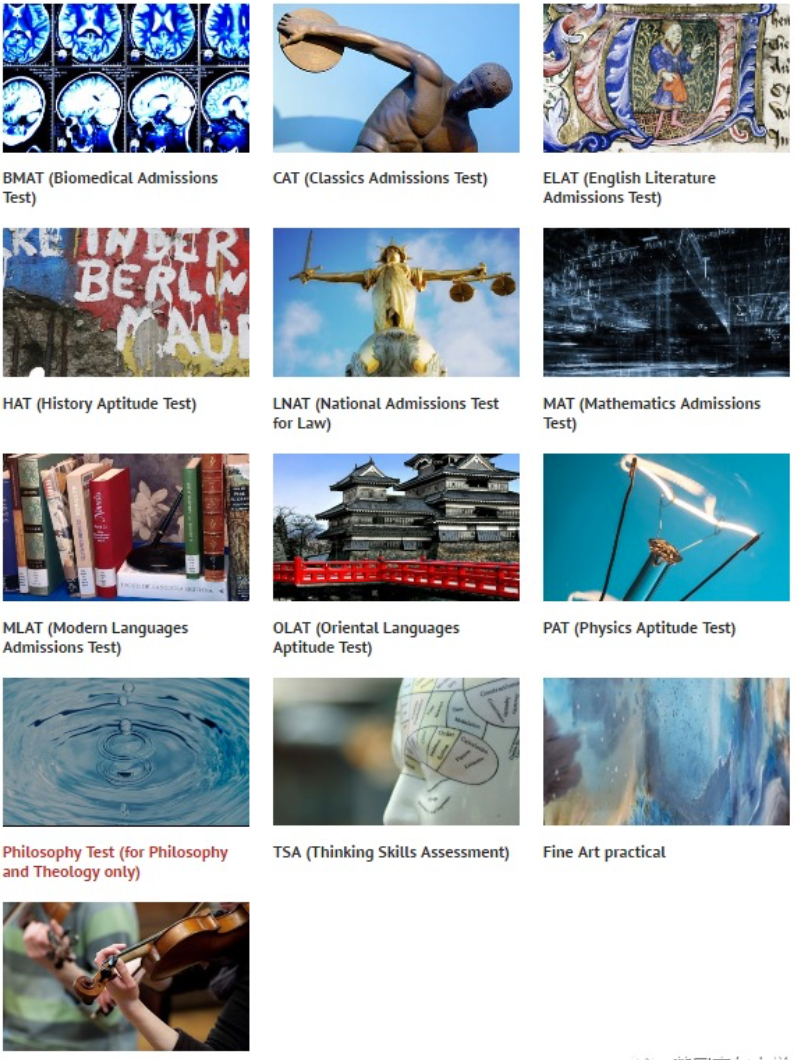The height and width of the screenshot is (1060, 798).
Task: Open MAT Mathematics Admissions Test tile
Action: 666,302
